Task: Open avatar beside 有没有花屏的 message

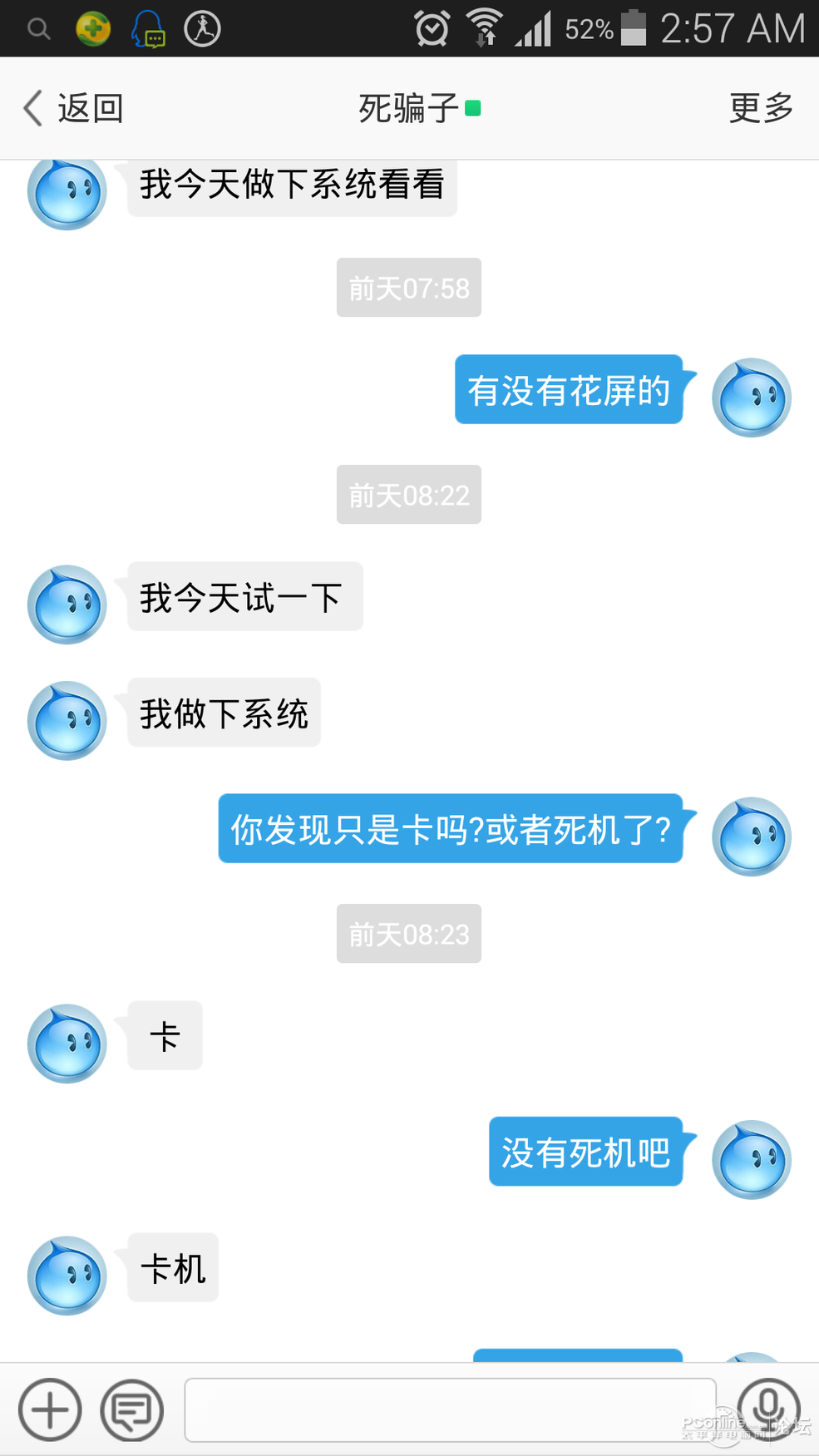Action: click(x=751, y=397)
